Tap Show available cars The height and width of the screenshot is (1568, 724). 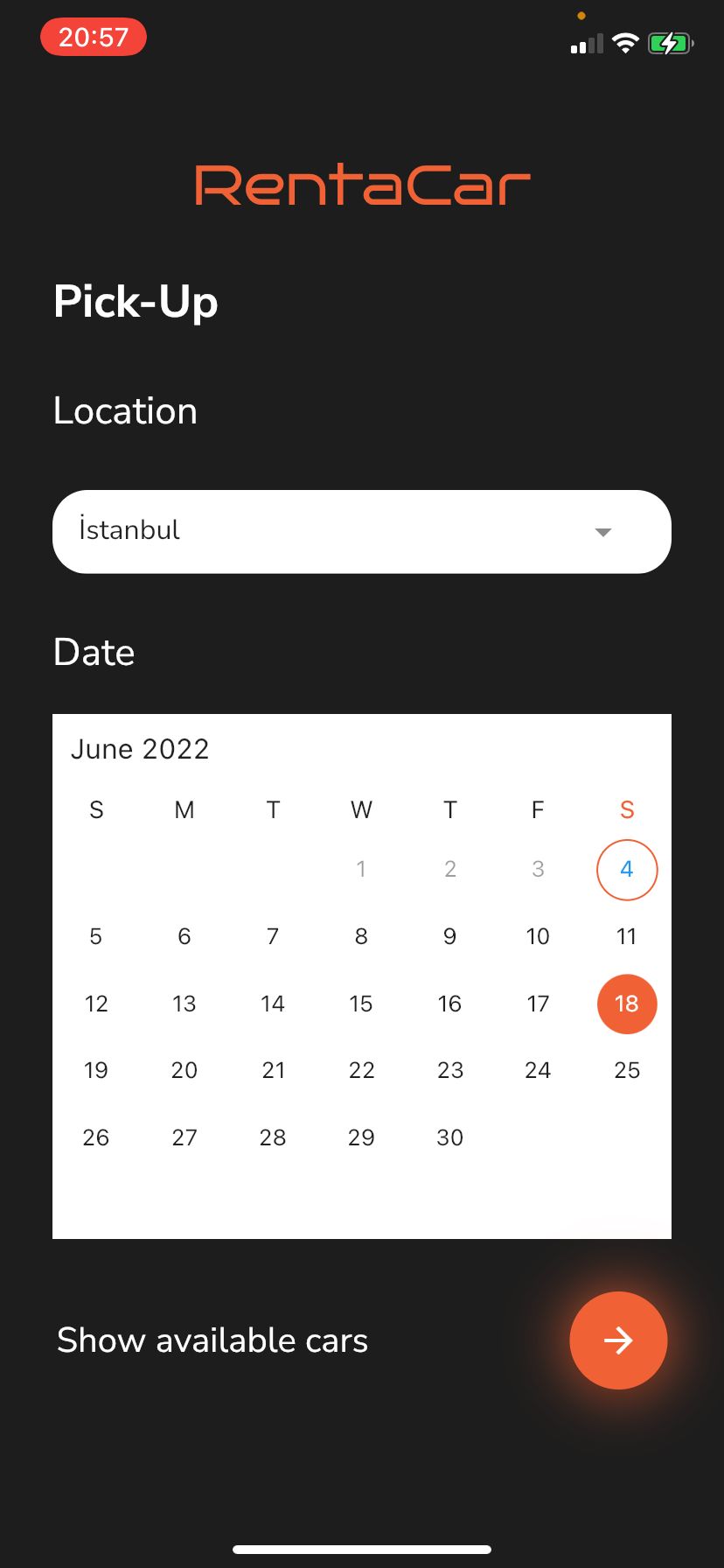click(212, 1340)
